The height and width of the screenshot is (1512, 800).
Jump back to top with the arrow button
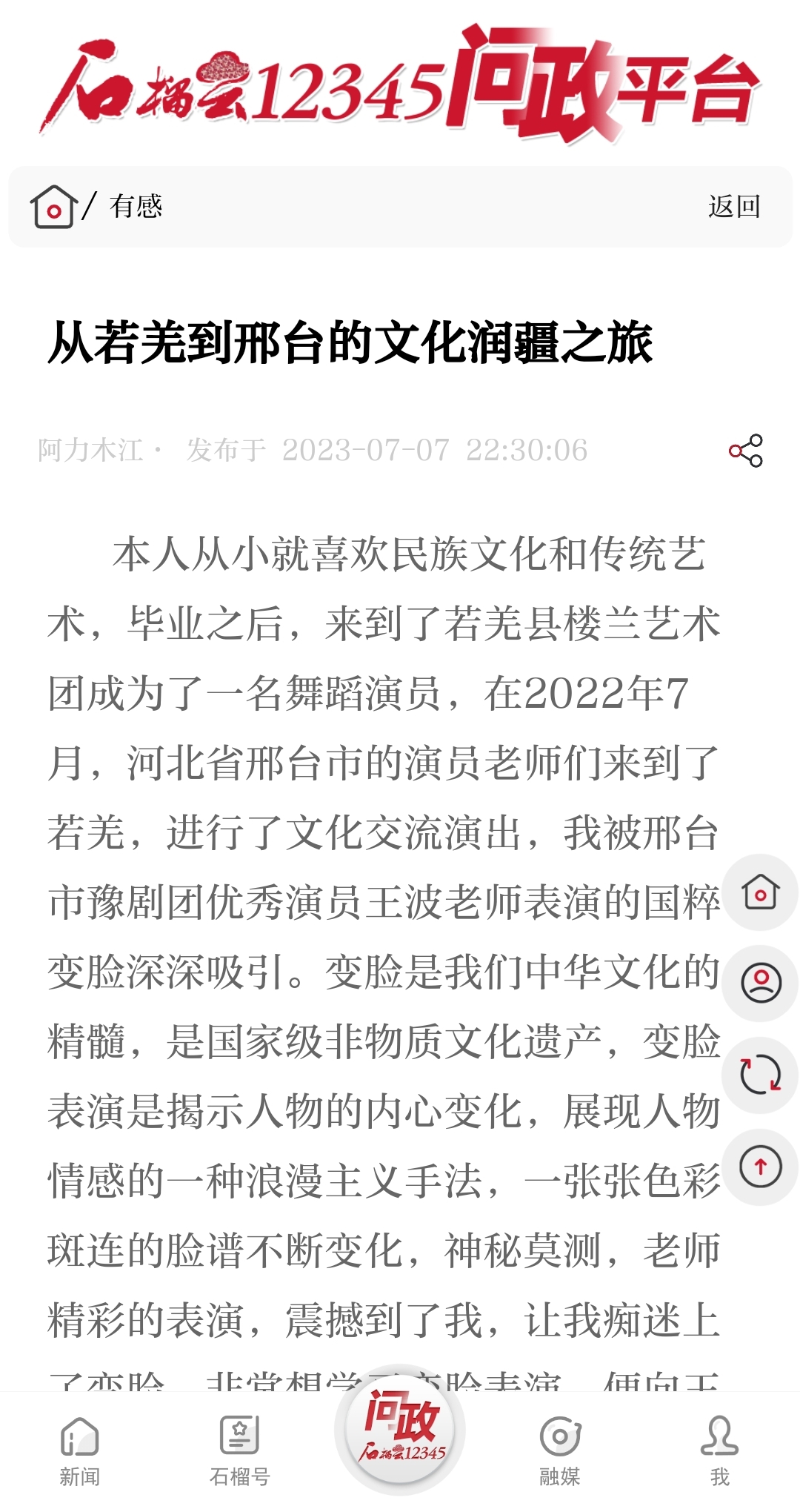[760, 1167]
